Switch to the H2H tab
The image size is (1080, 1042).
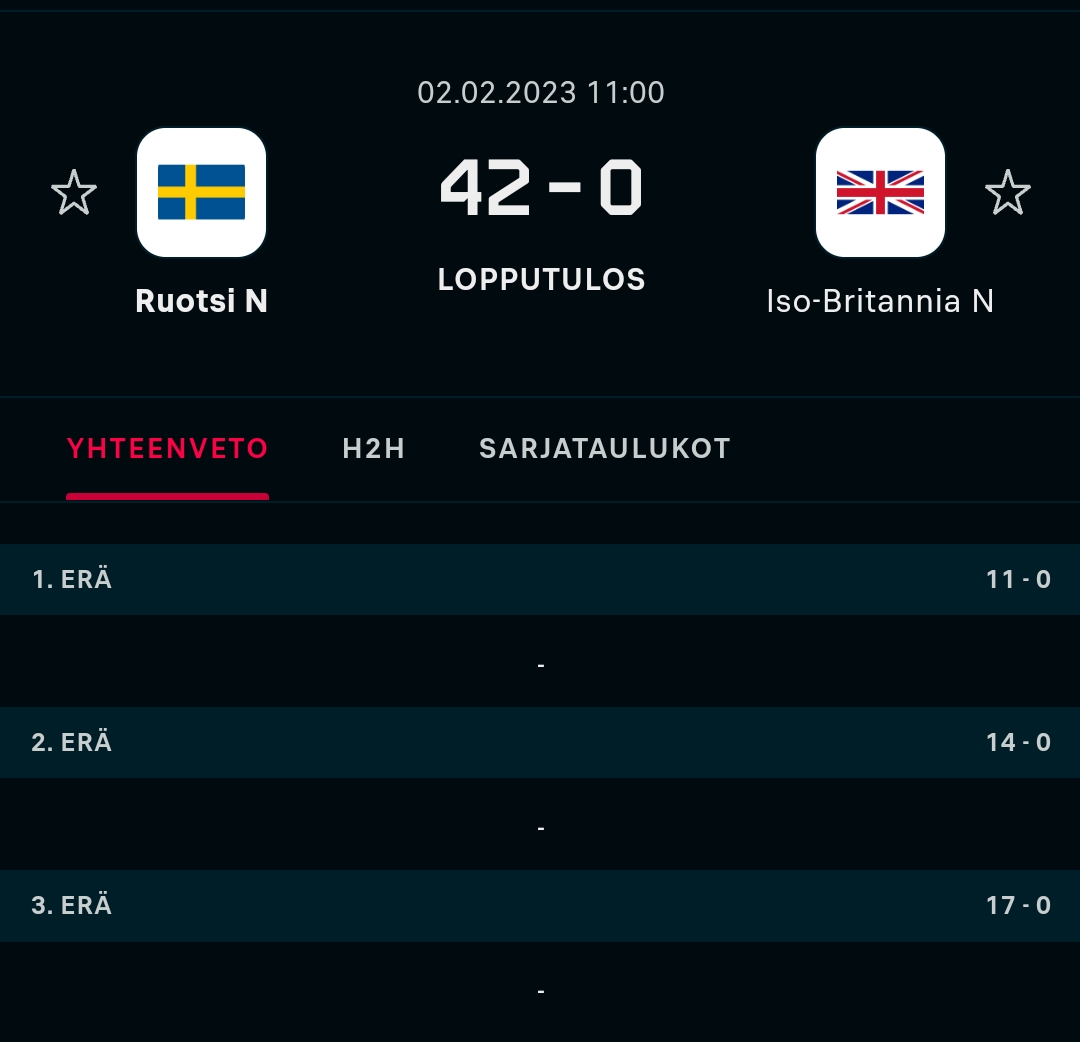coord(373,449)
